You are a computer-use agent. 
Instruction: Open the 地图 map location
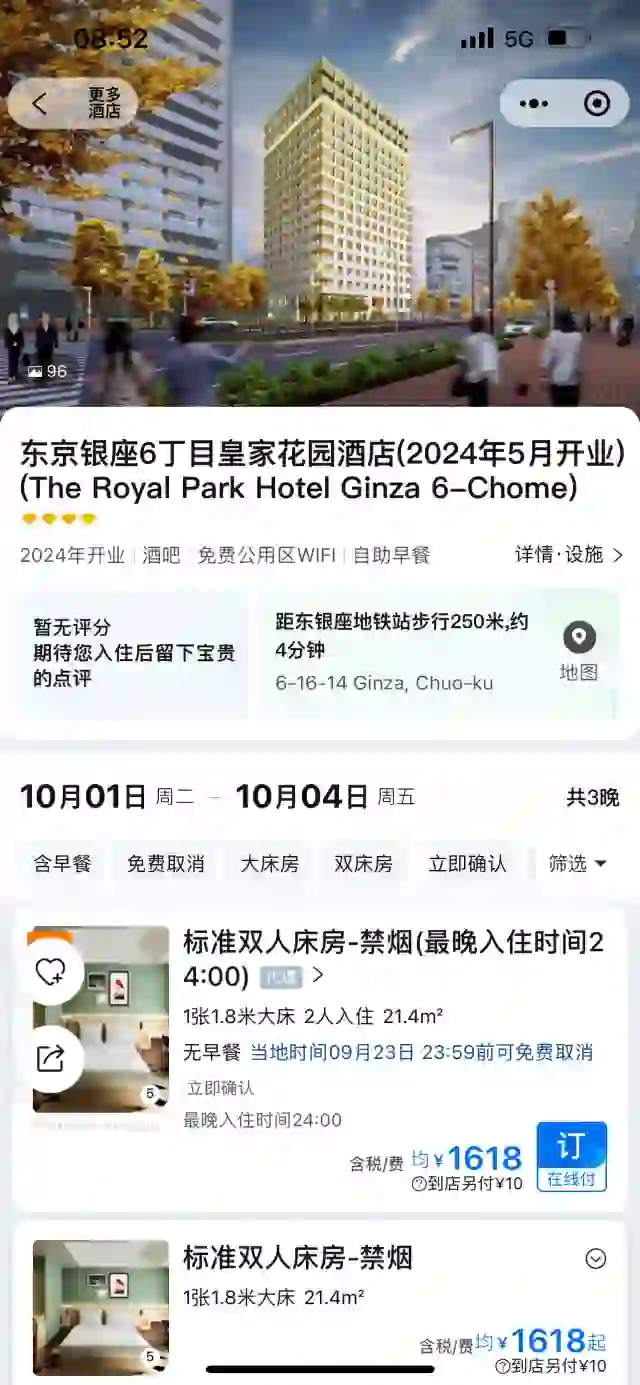[x=579, y=652]
